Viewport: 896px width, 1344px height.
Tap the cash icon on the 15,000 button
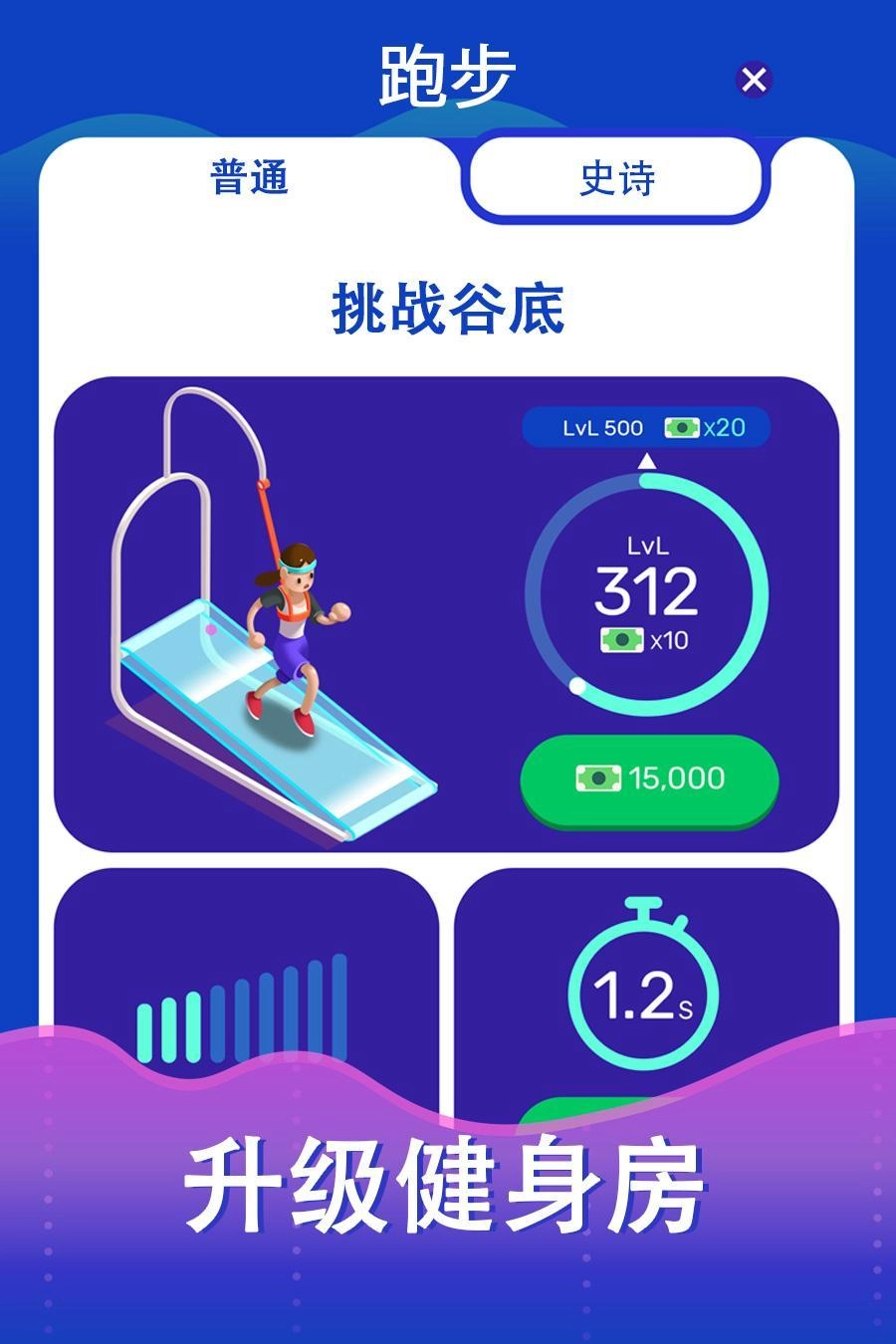coord(597,780)
